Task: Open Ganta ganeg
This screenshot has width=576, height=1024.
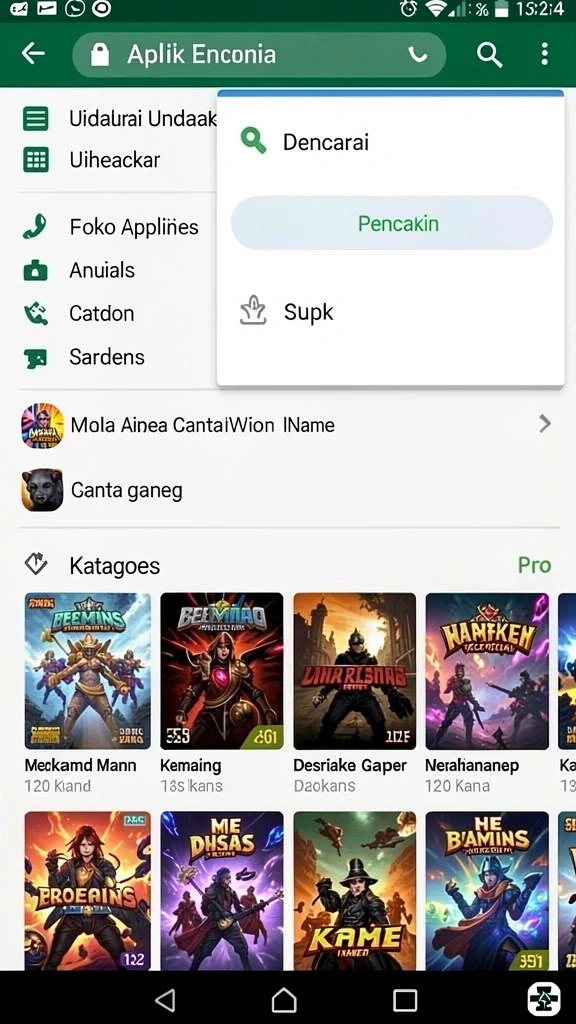Action: tap(288, 490)
